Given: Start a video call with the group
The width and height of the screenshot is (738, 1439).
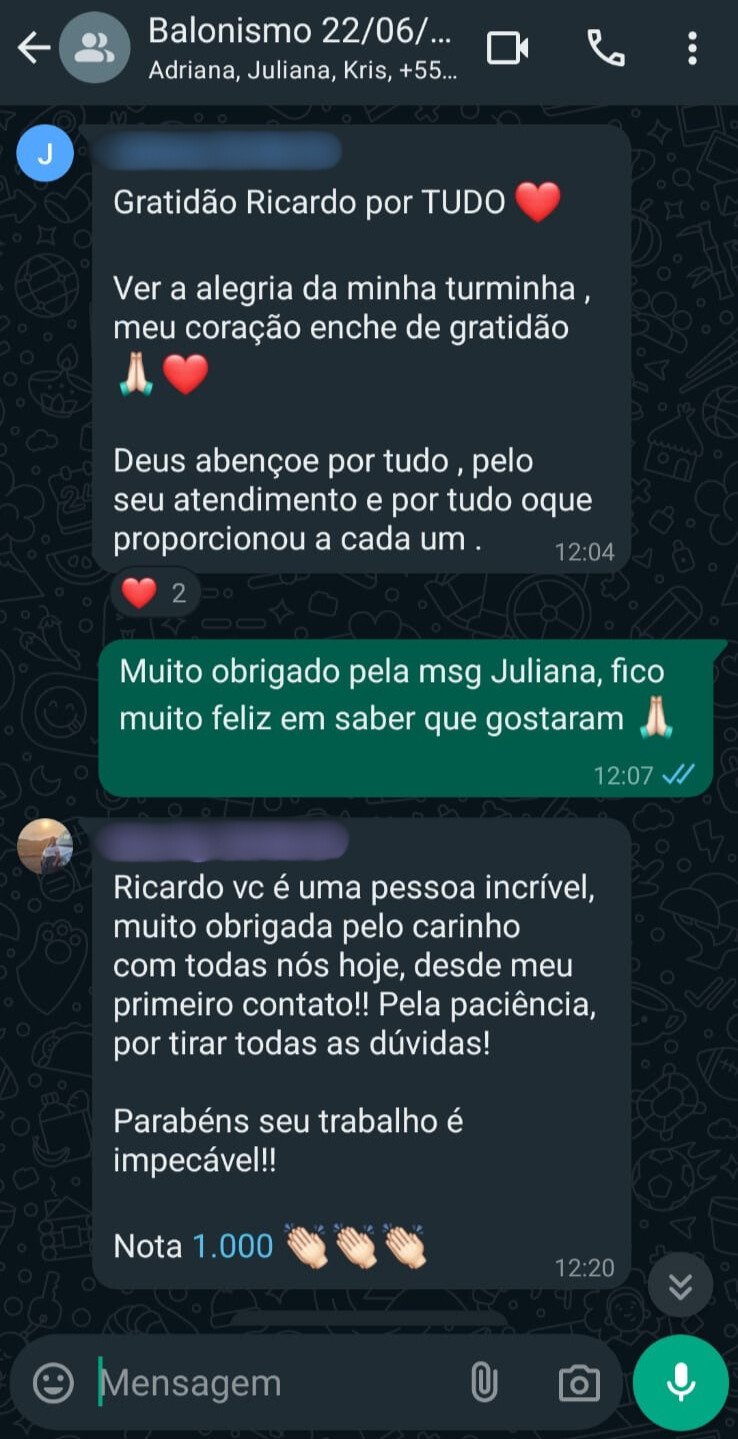Looking at the screenshot, I should 506,48.
